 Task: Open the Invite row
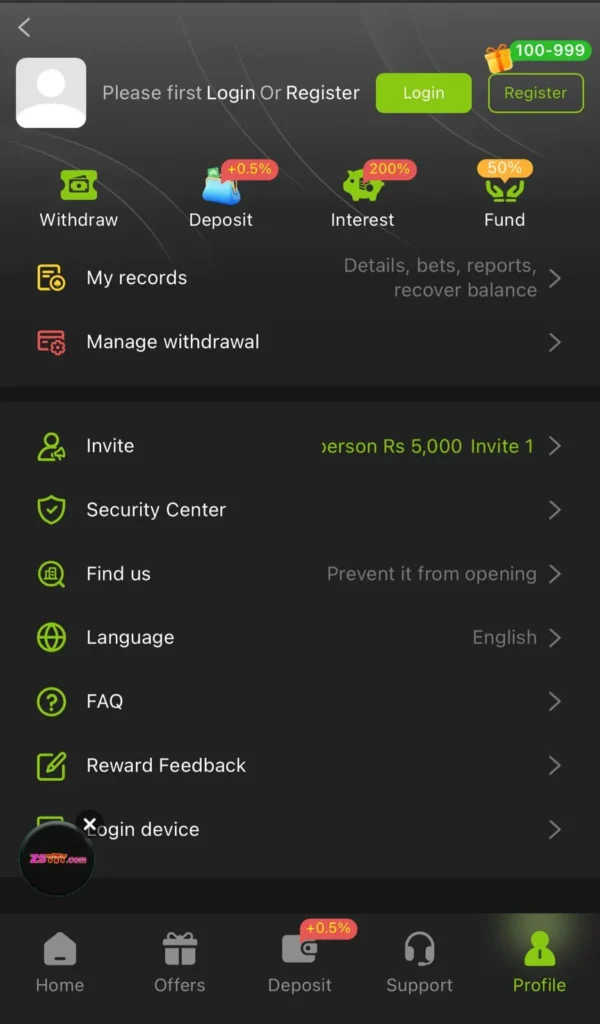point(300,446)
